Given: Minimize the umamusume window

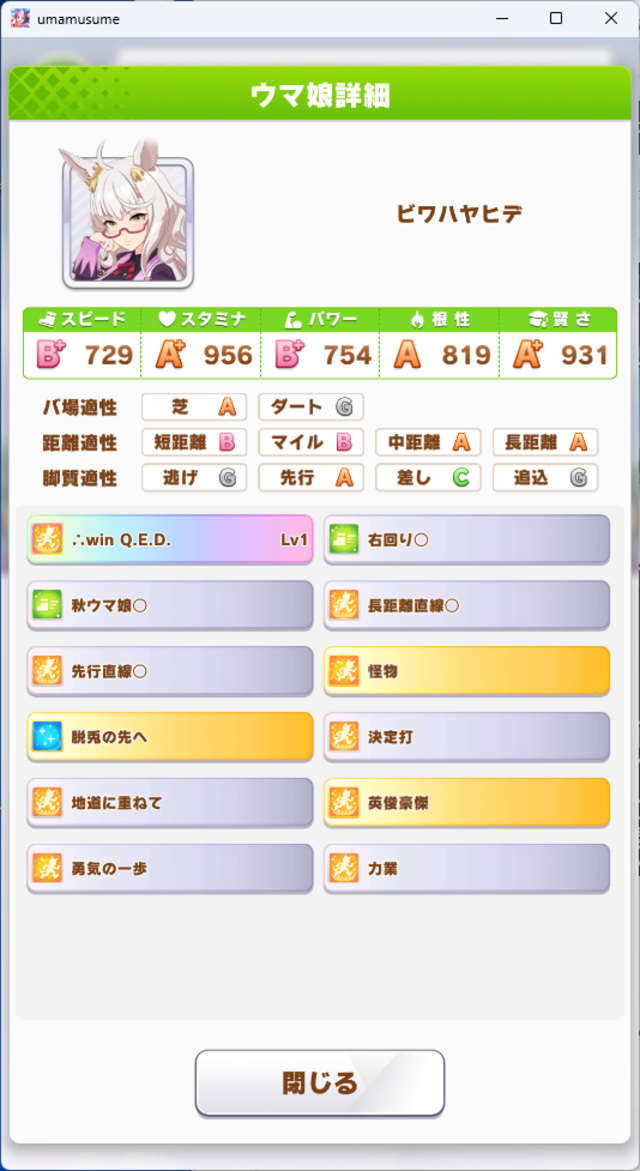Looking at the screenshot, I should pyautogui.click(x=501, y=18).
